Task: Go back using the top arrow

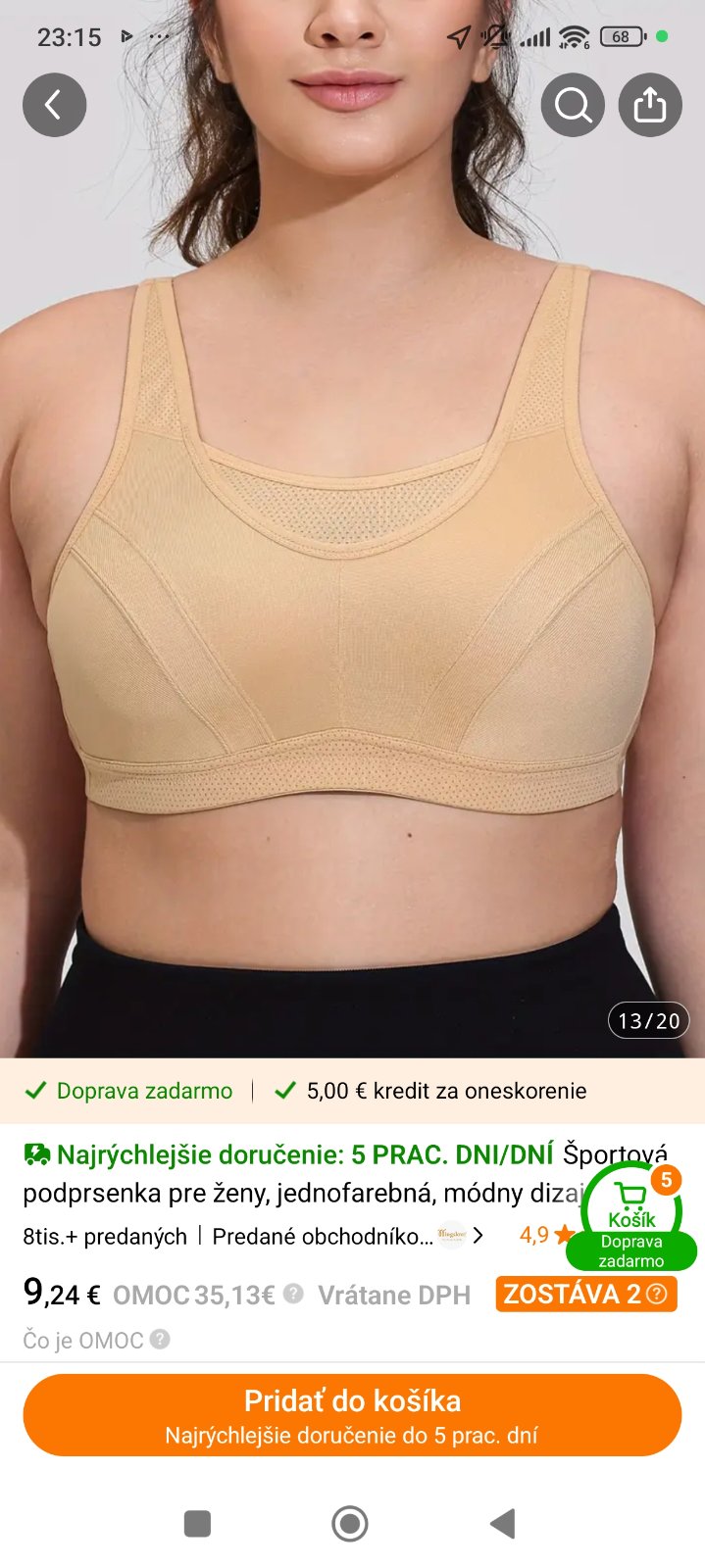Action: [x=55, y=105]
